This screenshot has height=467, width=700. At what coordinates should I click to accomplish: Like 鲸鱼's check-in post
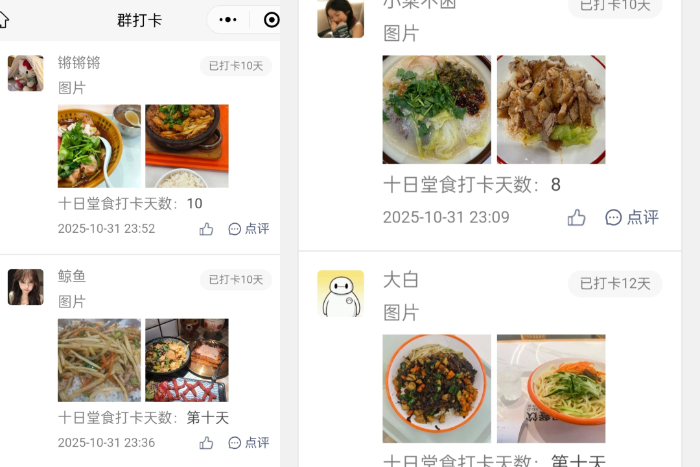[206, 443]
